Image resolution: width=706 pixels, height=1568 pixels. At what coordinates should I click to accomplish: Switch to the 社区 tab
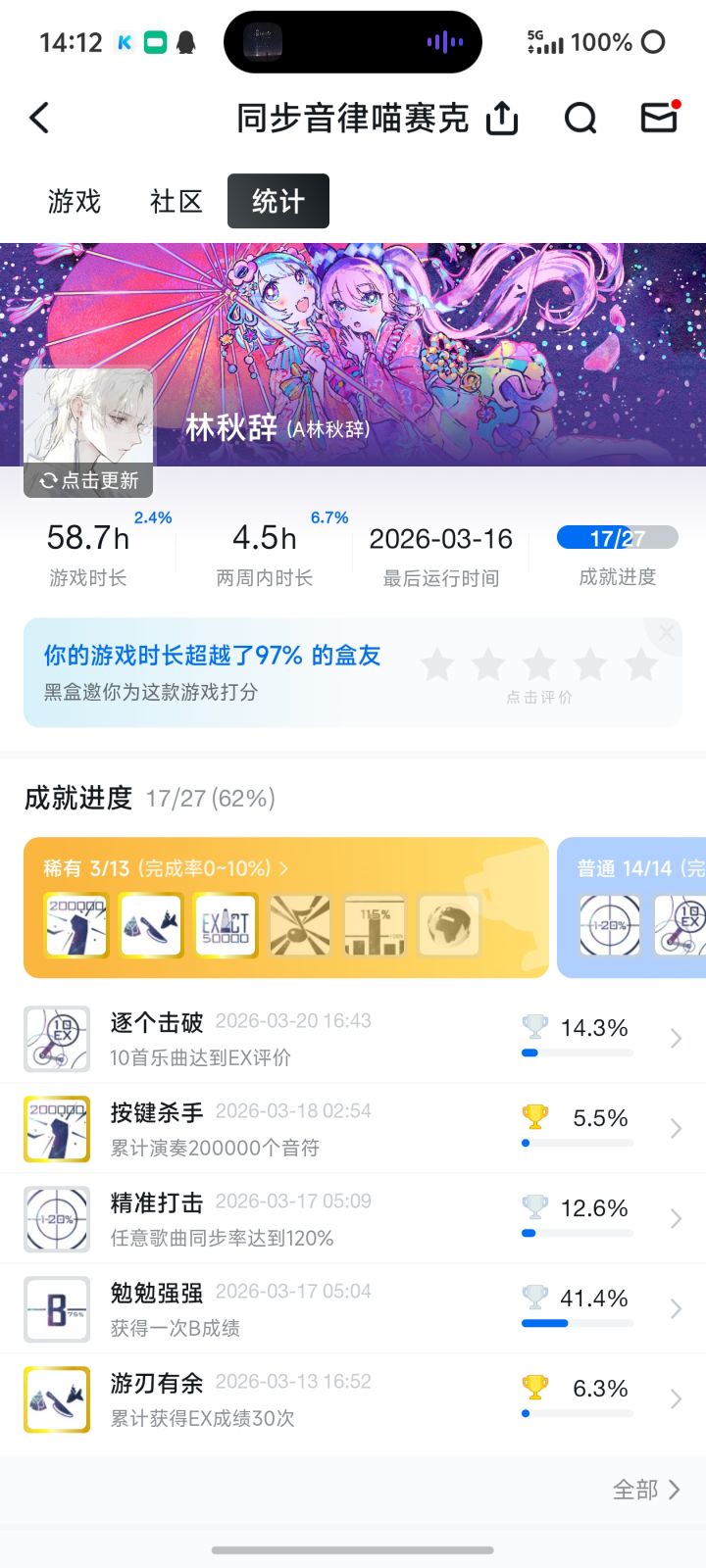[176, 201]
